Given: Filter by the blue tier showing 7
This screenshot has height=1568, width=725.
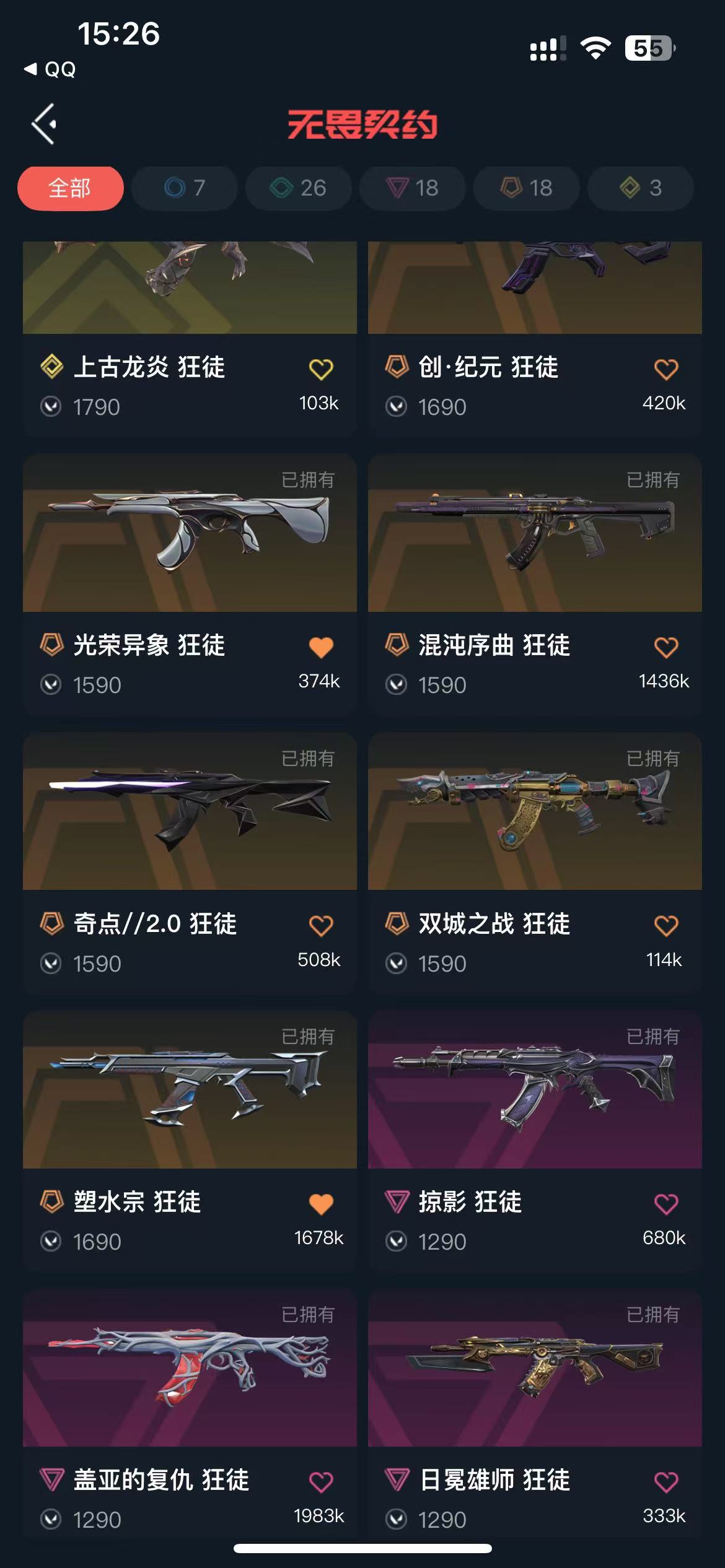Looking at the screenshot, I should (185, 188).
